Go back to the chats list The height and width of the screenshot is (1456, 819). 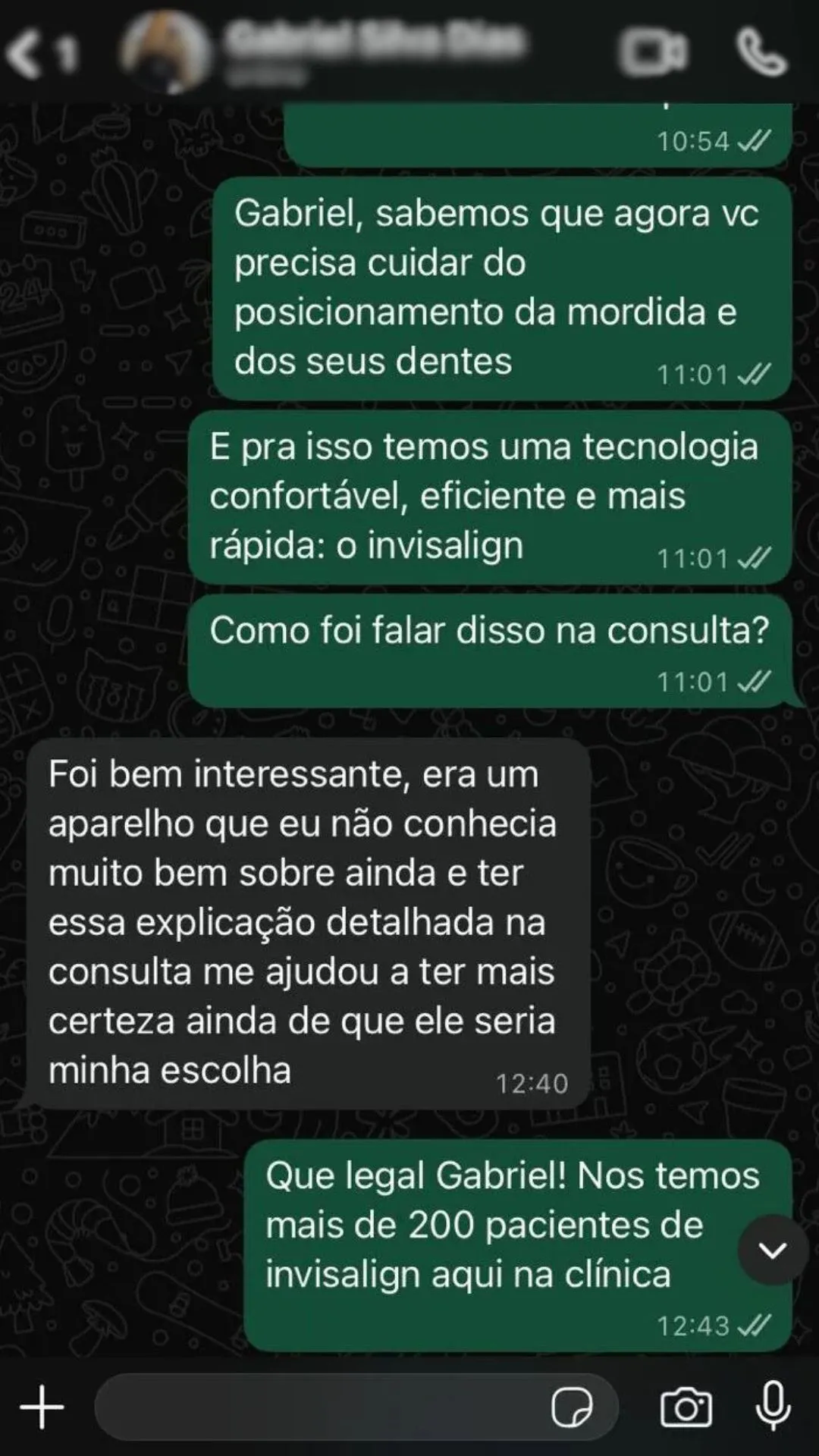coord(38,55)
